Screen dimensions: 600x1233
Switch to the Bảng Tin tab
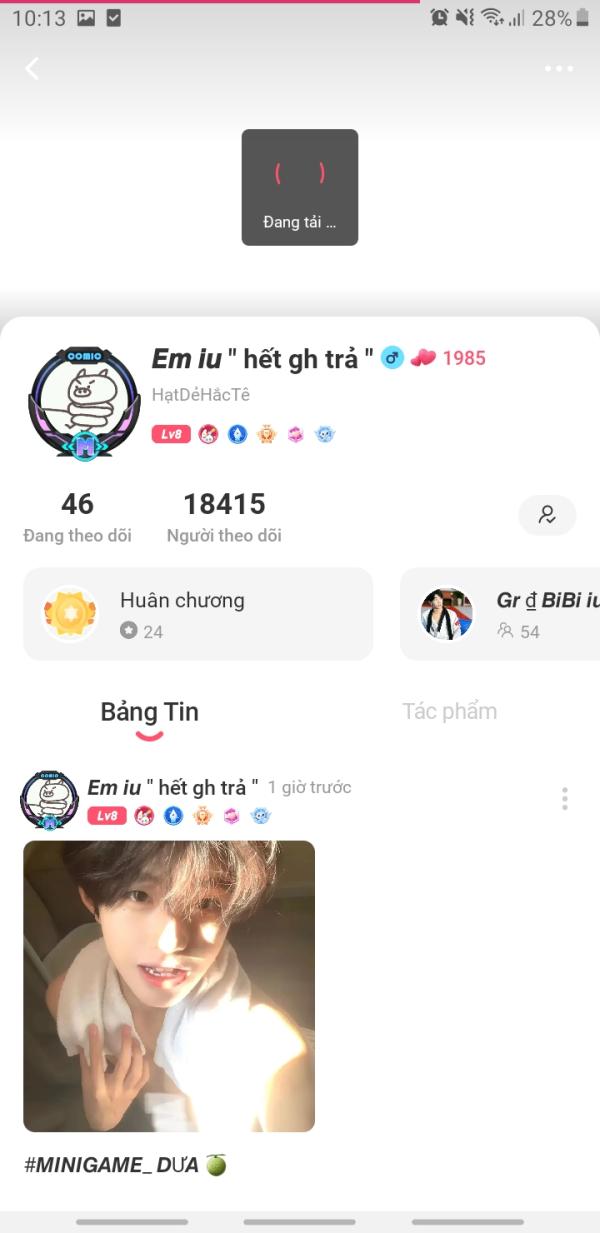coord(150,712)
